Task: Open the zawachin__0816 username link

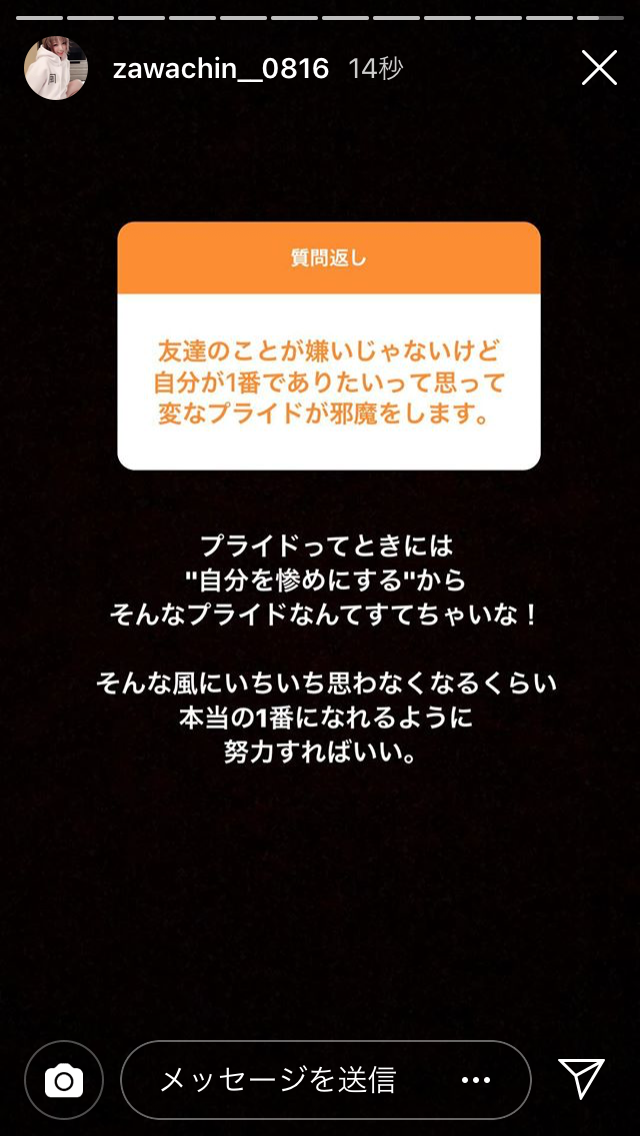Action: (221, 68)
